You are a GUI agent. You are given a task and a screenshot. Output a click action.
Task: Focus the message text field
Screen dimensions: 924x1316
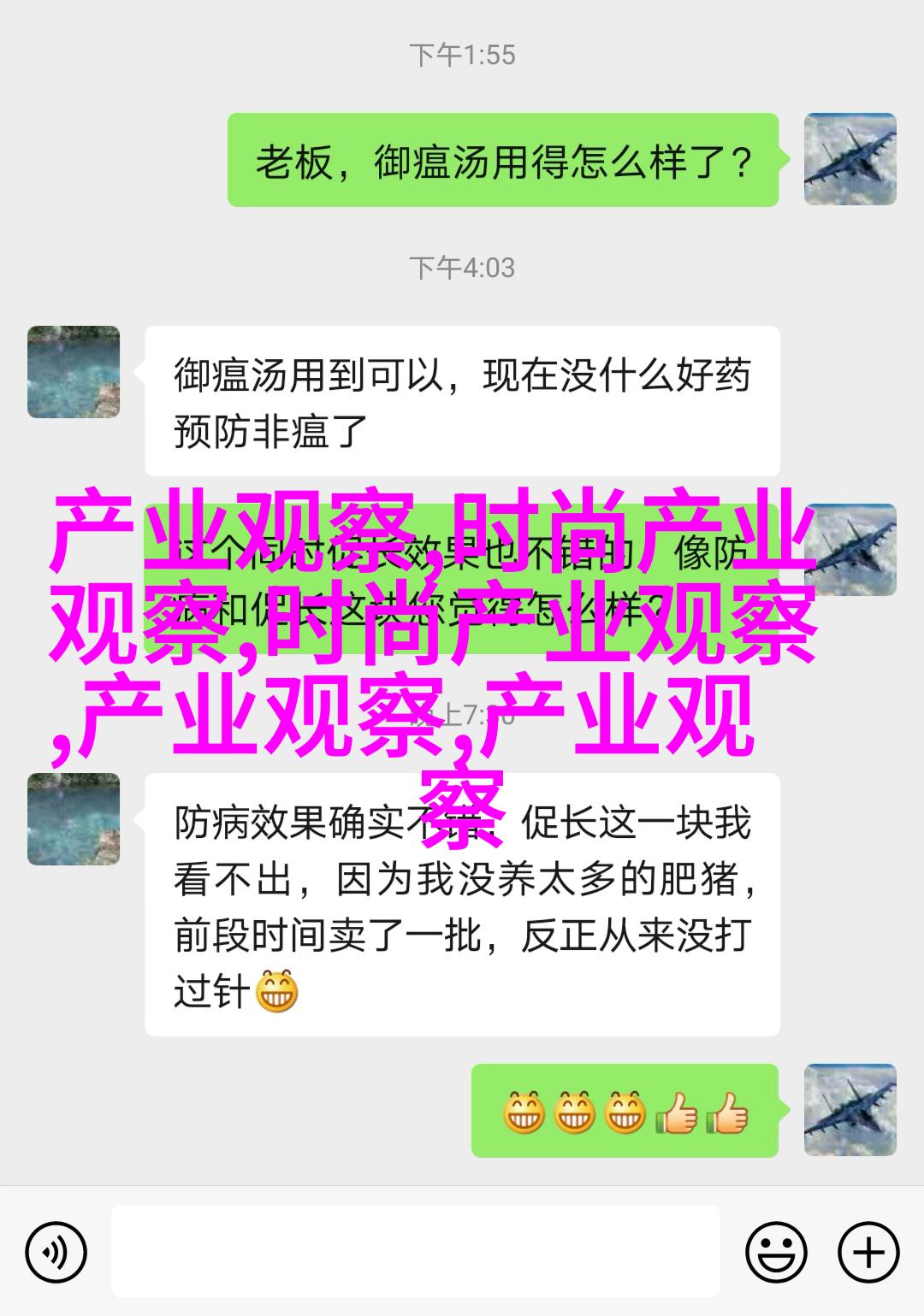click(x=415, y=1253)
